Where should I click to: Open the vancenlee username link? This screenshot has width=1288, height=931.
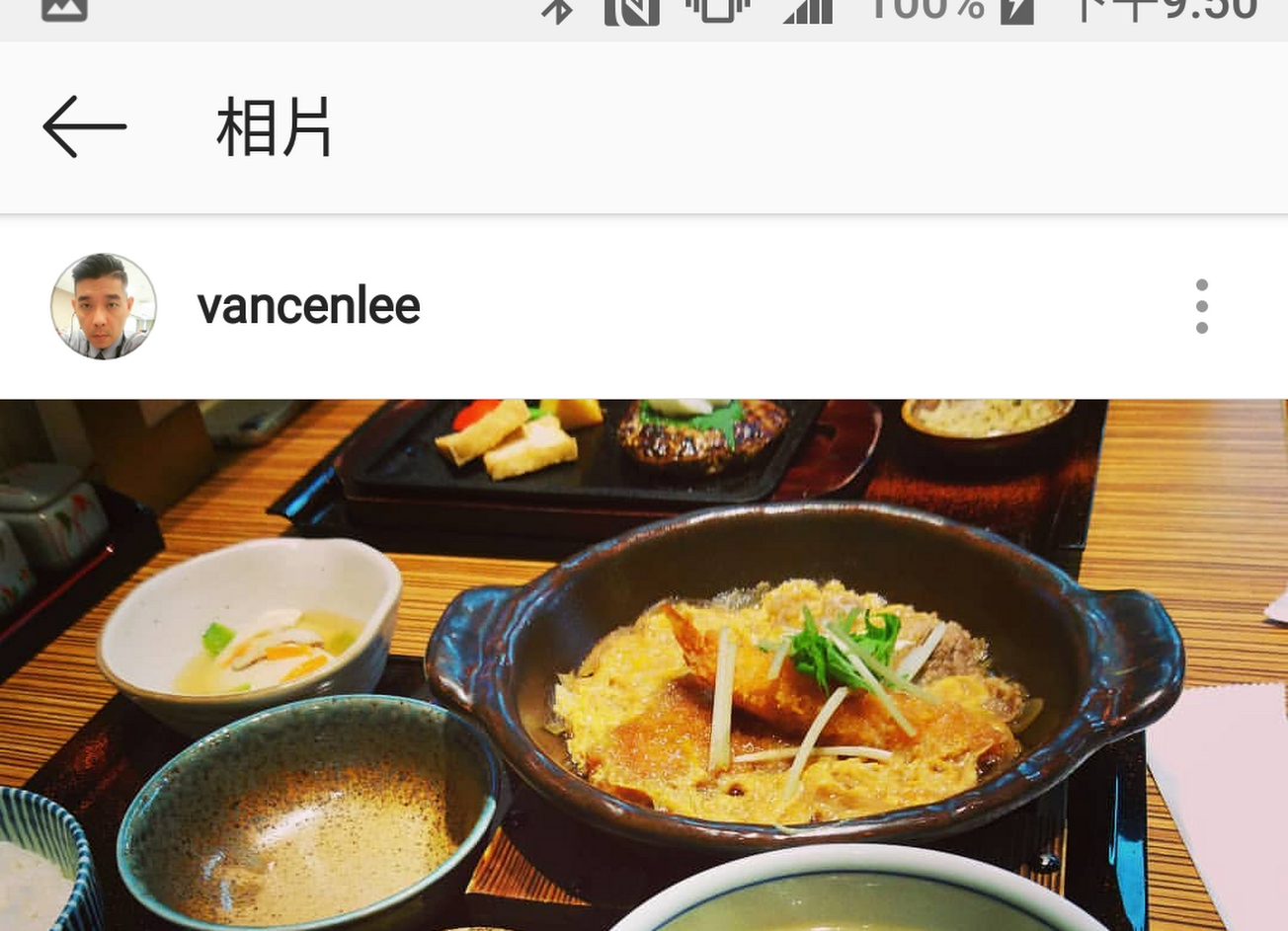[x=308, y=306]
